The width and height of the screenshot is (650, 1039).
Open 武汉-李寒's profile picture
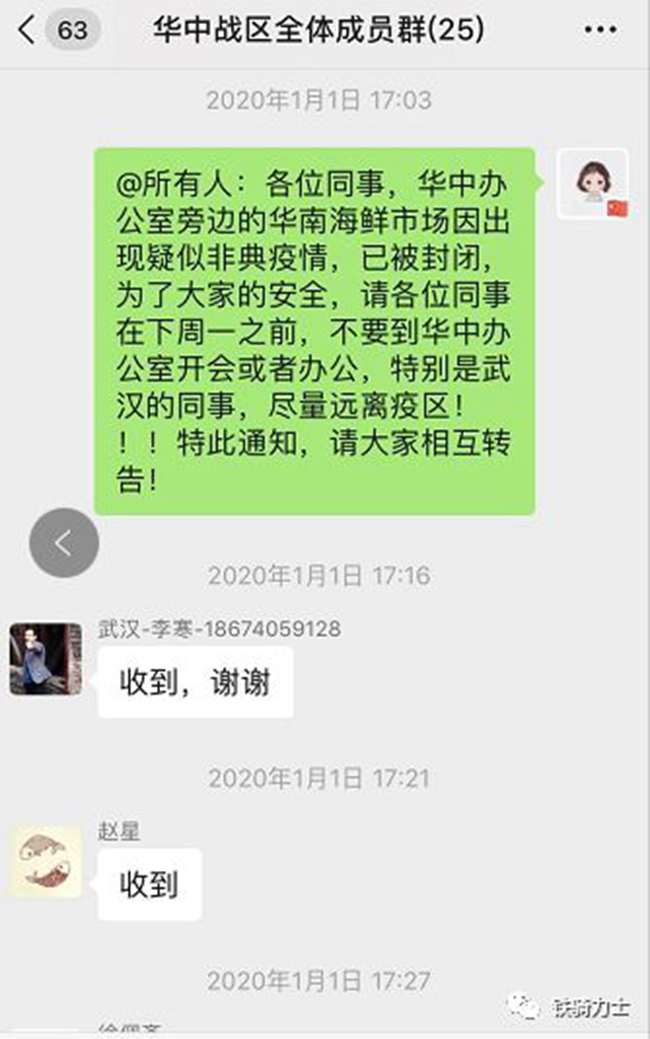click(x=45, y=659)
